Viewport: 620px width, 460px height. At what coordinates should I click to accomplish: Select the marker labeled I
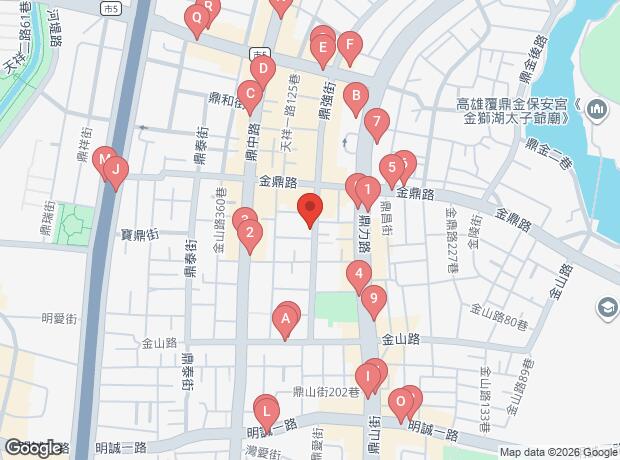pyautogui.click(x=370, y=377)
